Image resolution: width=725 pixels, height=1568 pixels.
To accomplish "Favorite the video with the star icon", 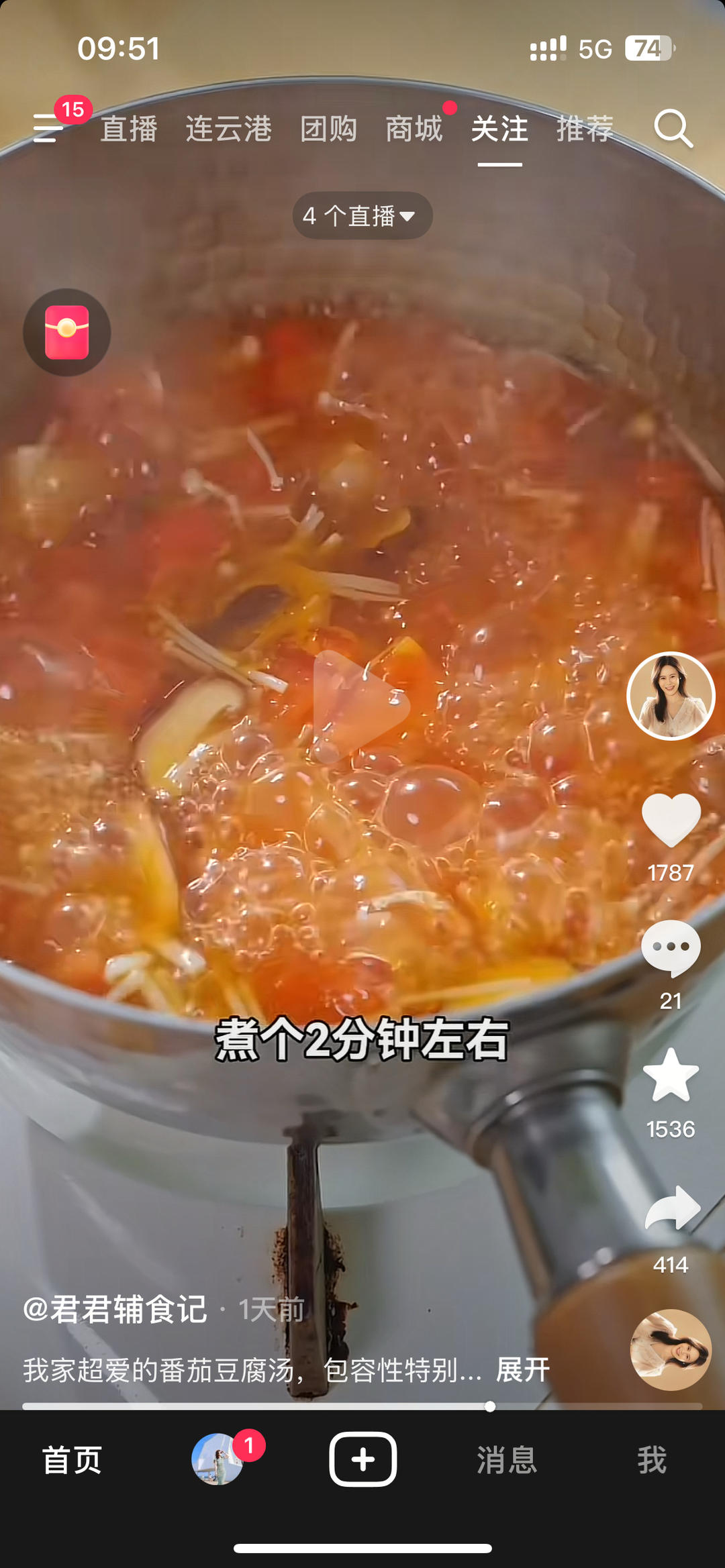I will coord(671,1074).
